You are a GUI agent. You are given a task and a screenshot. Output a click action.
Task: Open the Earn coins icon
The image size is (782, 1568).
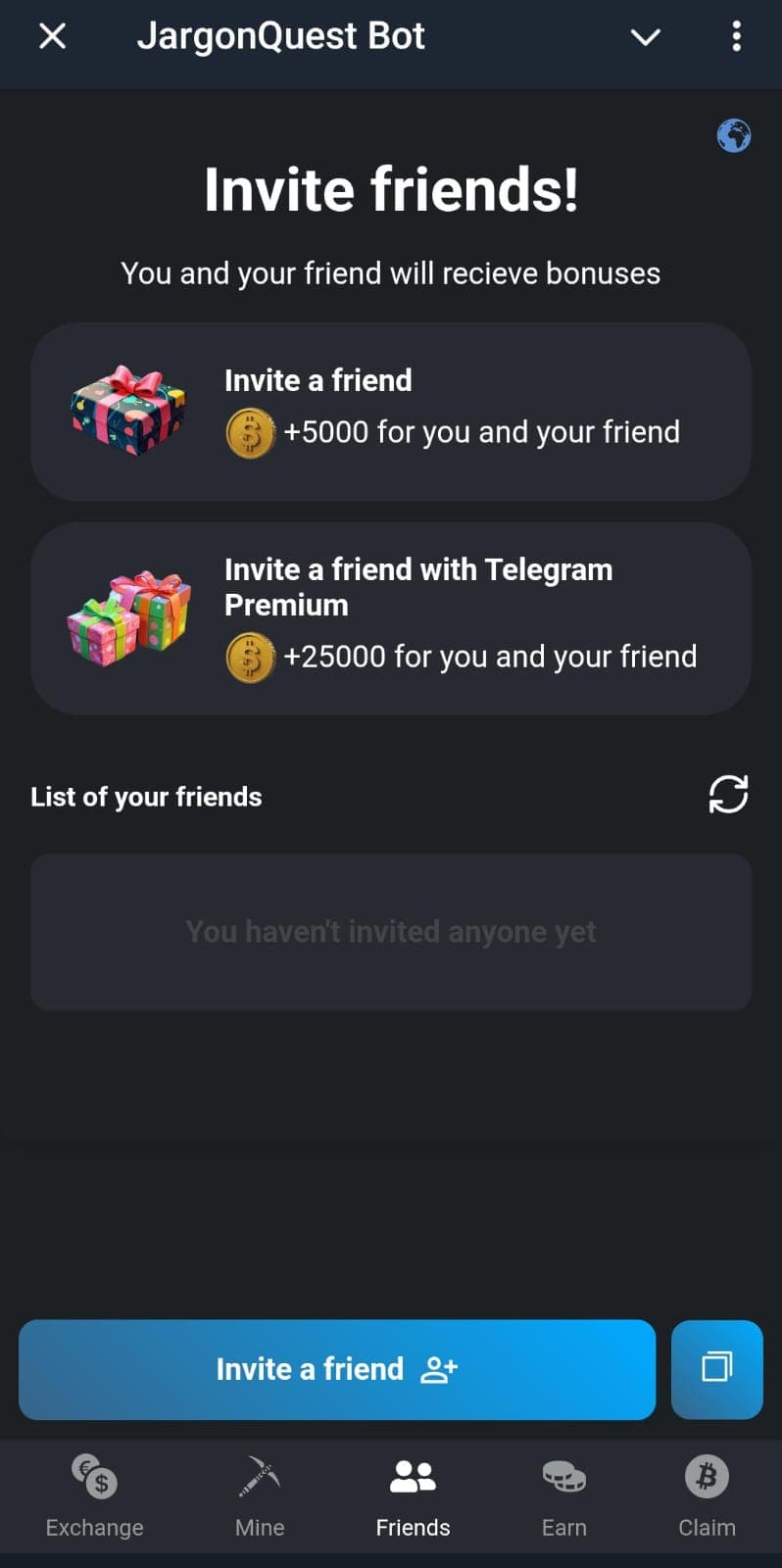point(563,1477)
